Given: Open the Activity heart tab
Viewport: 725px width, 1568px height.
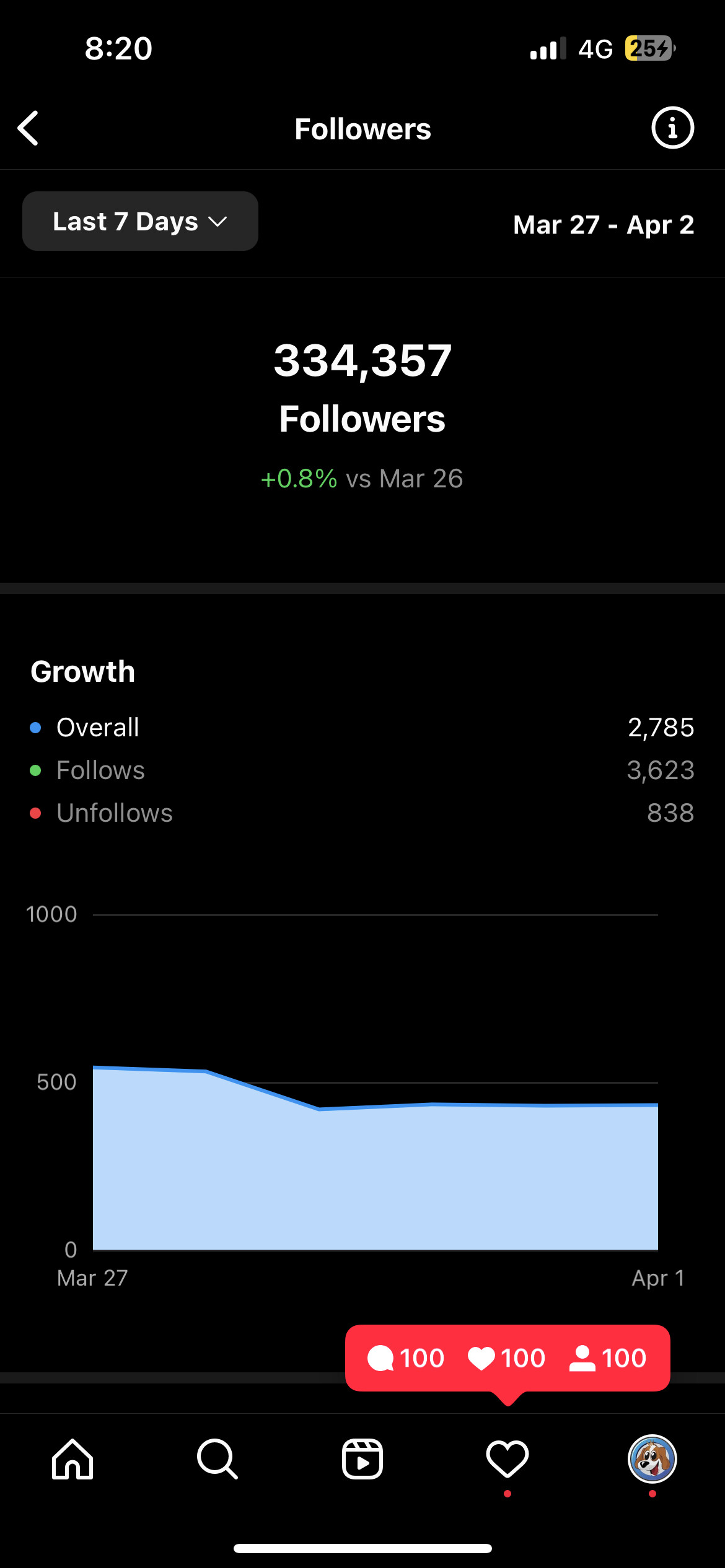Looking at the screenshot, I should (507, 1459).
